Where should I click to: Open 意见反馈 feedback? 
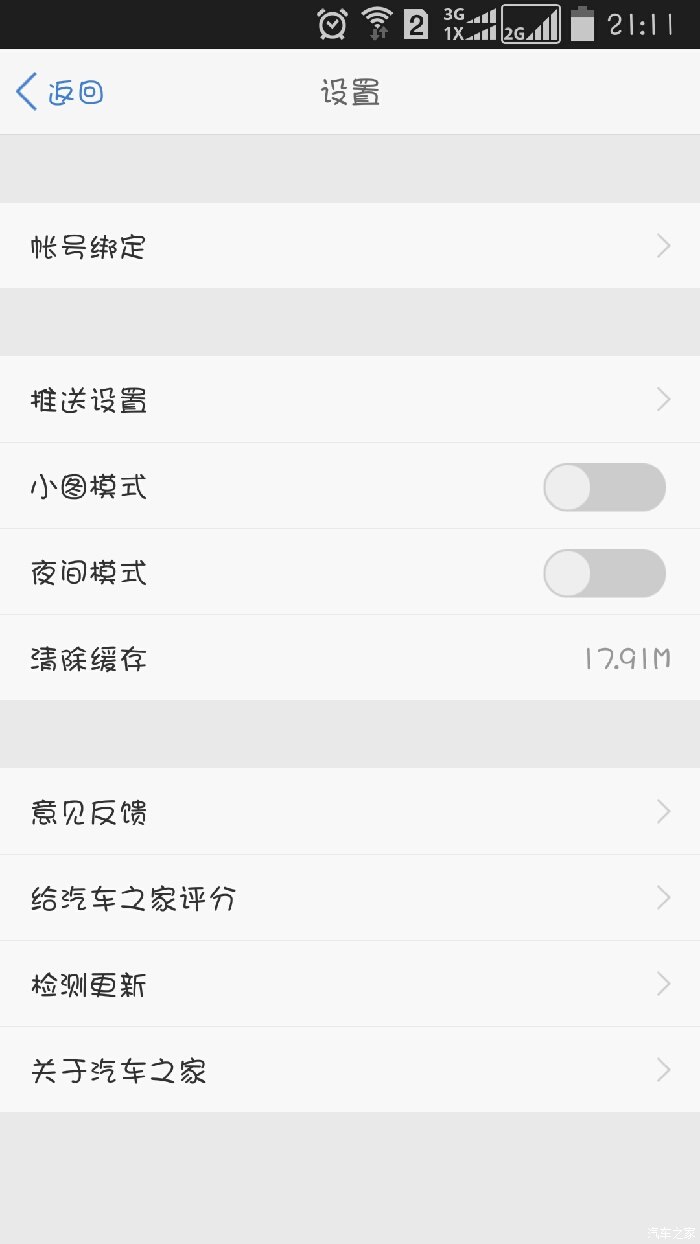click(x=350, y=812)
